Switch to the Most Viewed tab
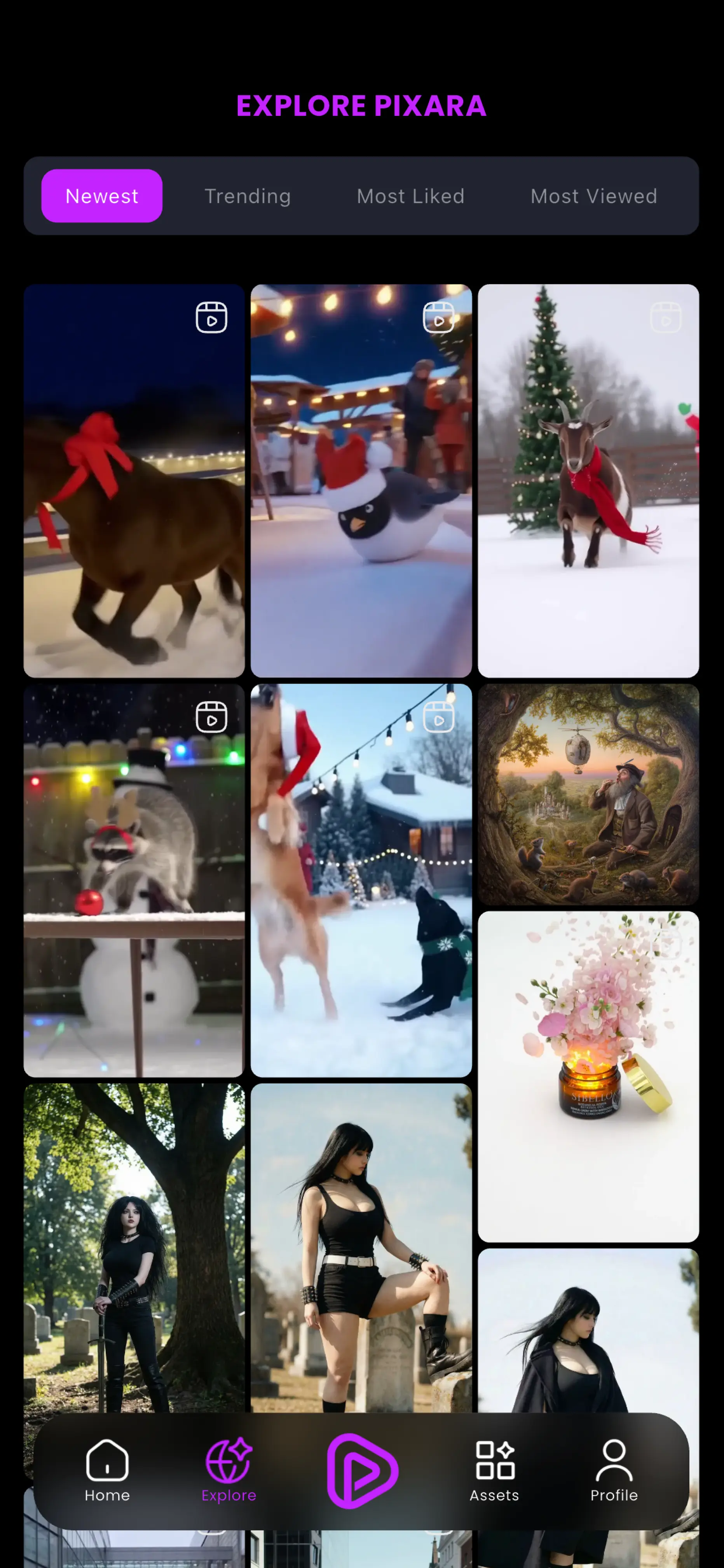This screenshot has height=1568, width=724. (x=593, y=196)
